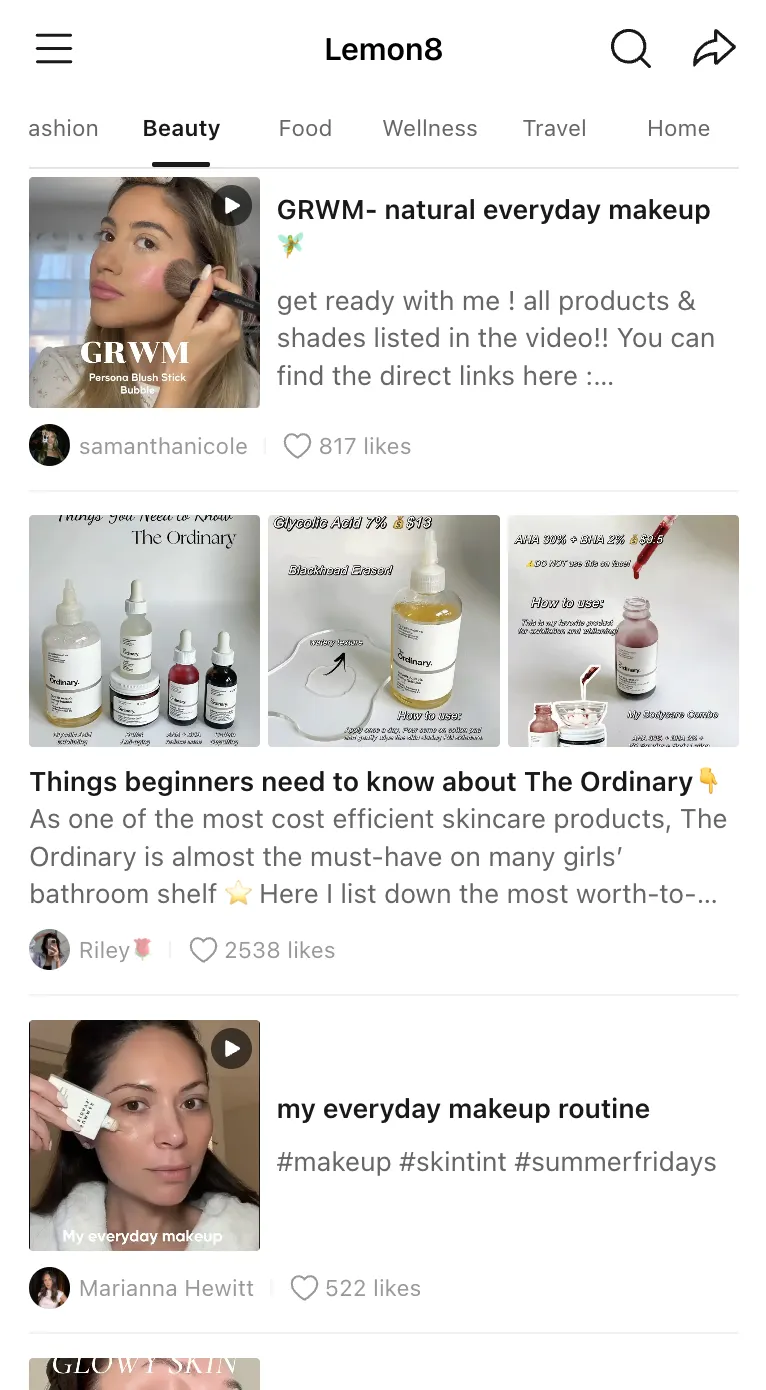Switch to the Food tab
The height and width of the screenshot is (1390, 766).
[x=305, y=128]
